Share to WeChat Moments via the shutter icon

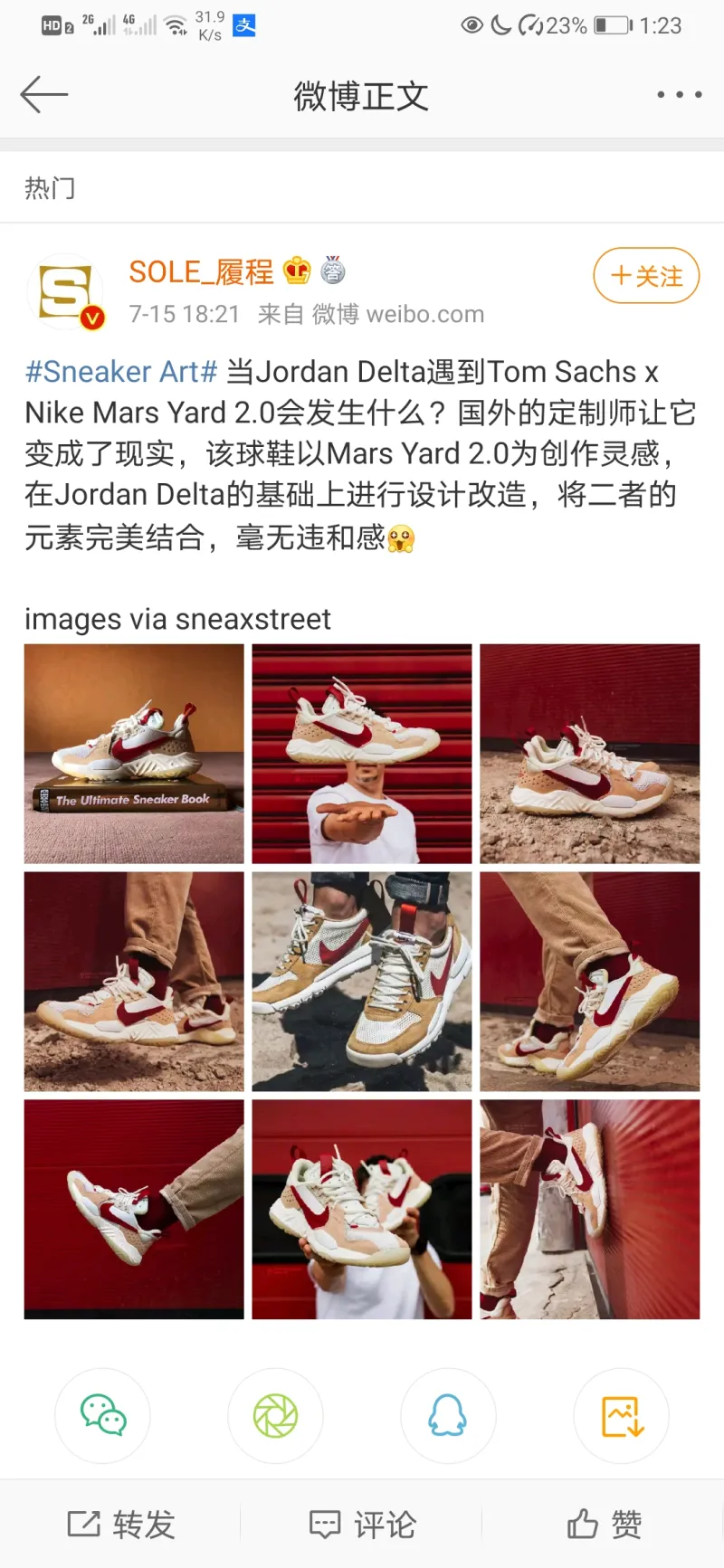[x=275, y=1416]
